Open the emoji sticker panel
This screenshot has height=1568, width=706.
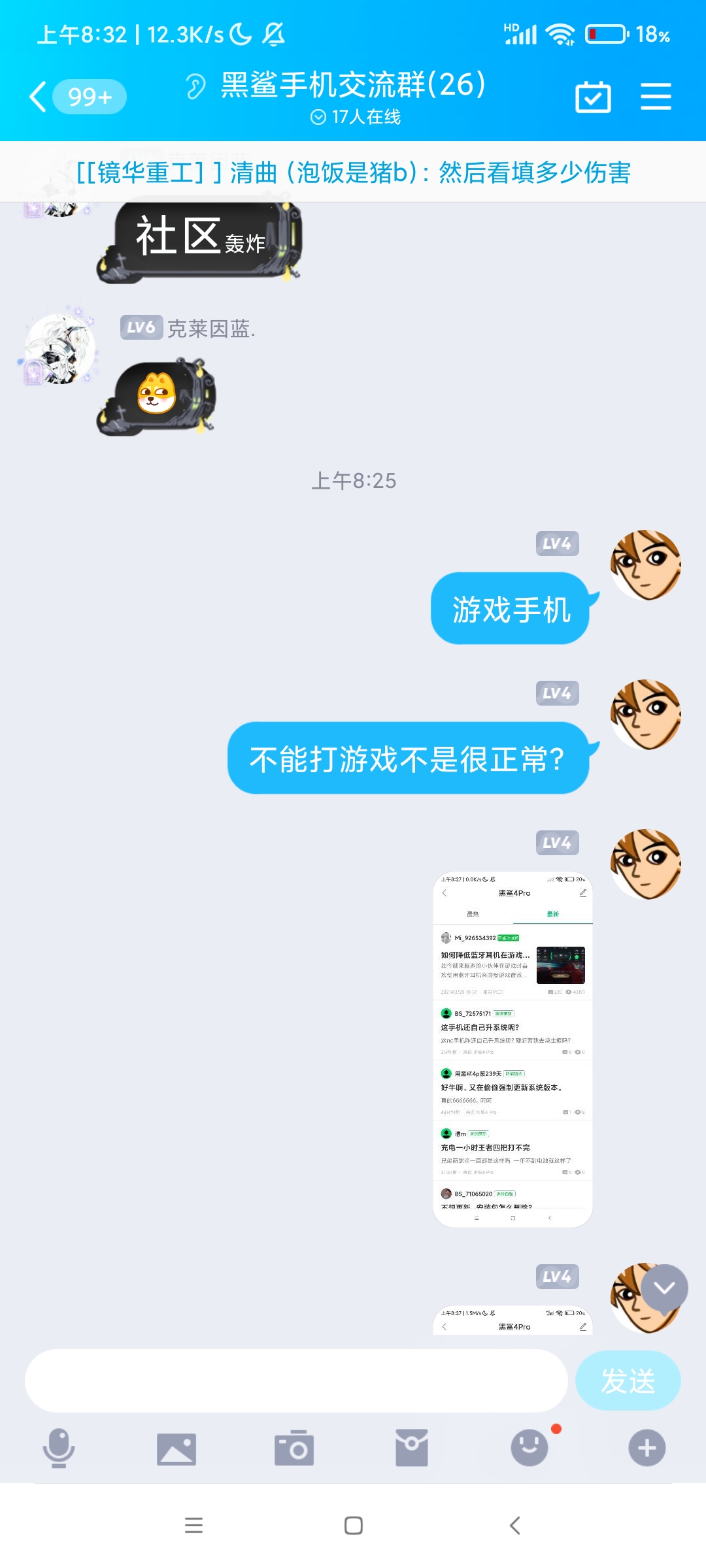click(529, 1448)
